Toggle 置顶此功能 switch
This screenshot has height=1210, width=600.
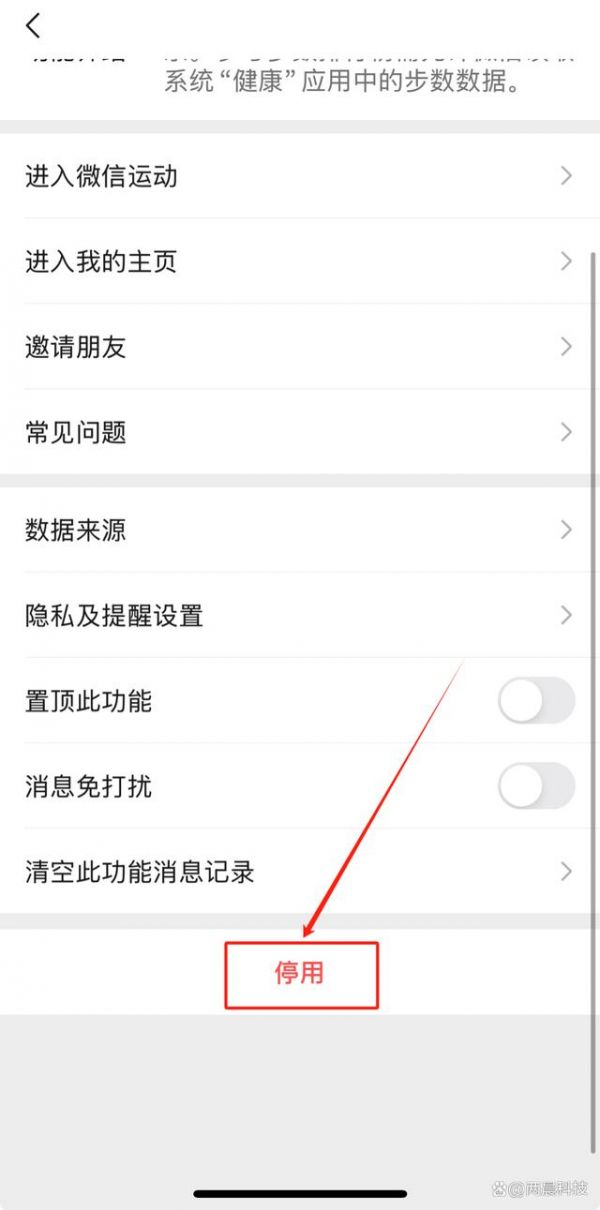coord(537,701)
